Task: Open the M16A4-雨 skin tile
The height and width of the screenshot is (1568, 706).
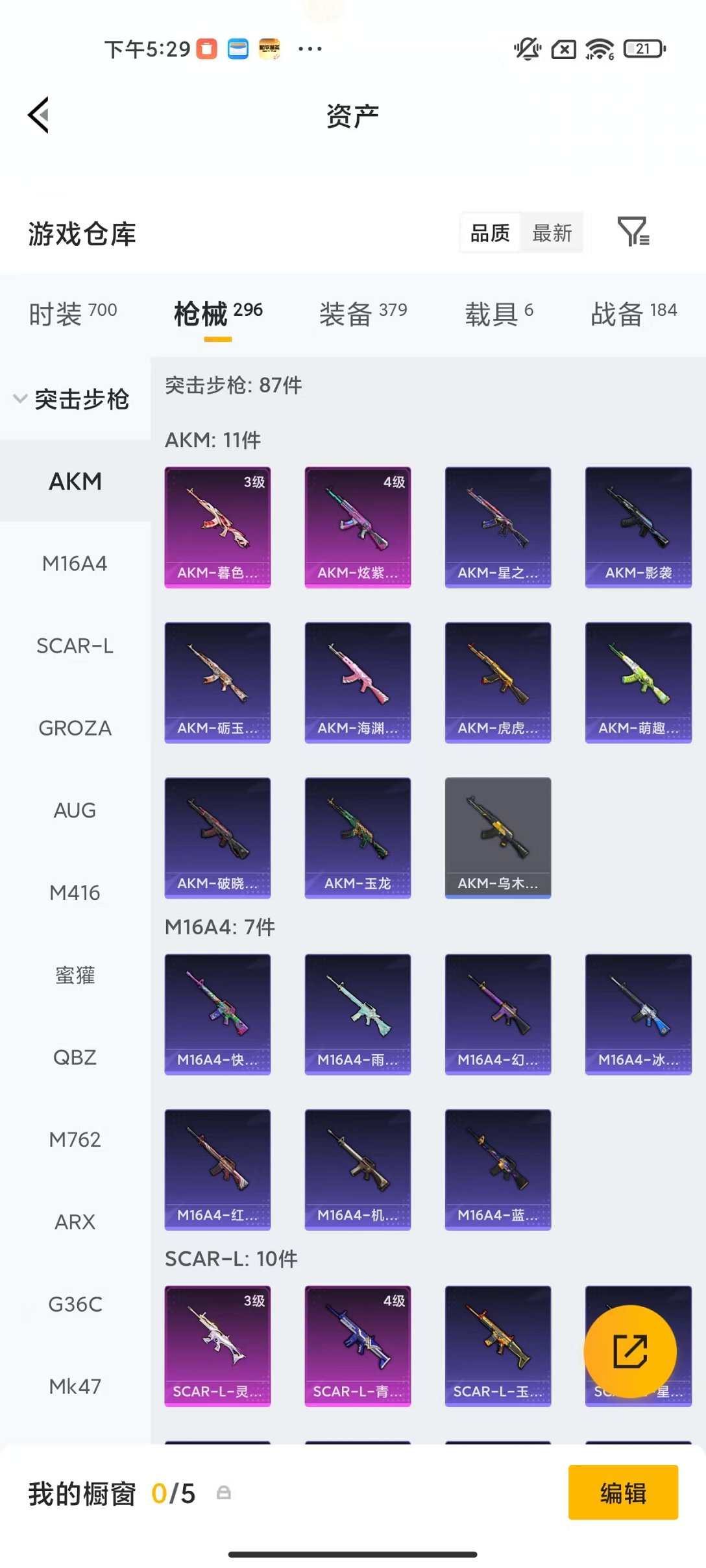Action: 358,1014
